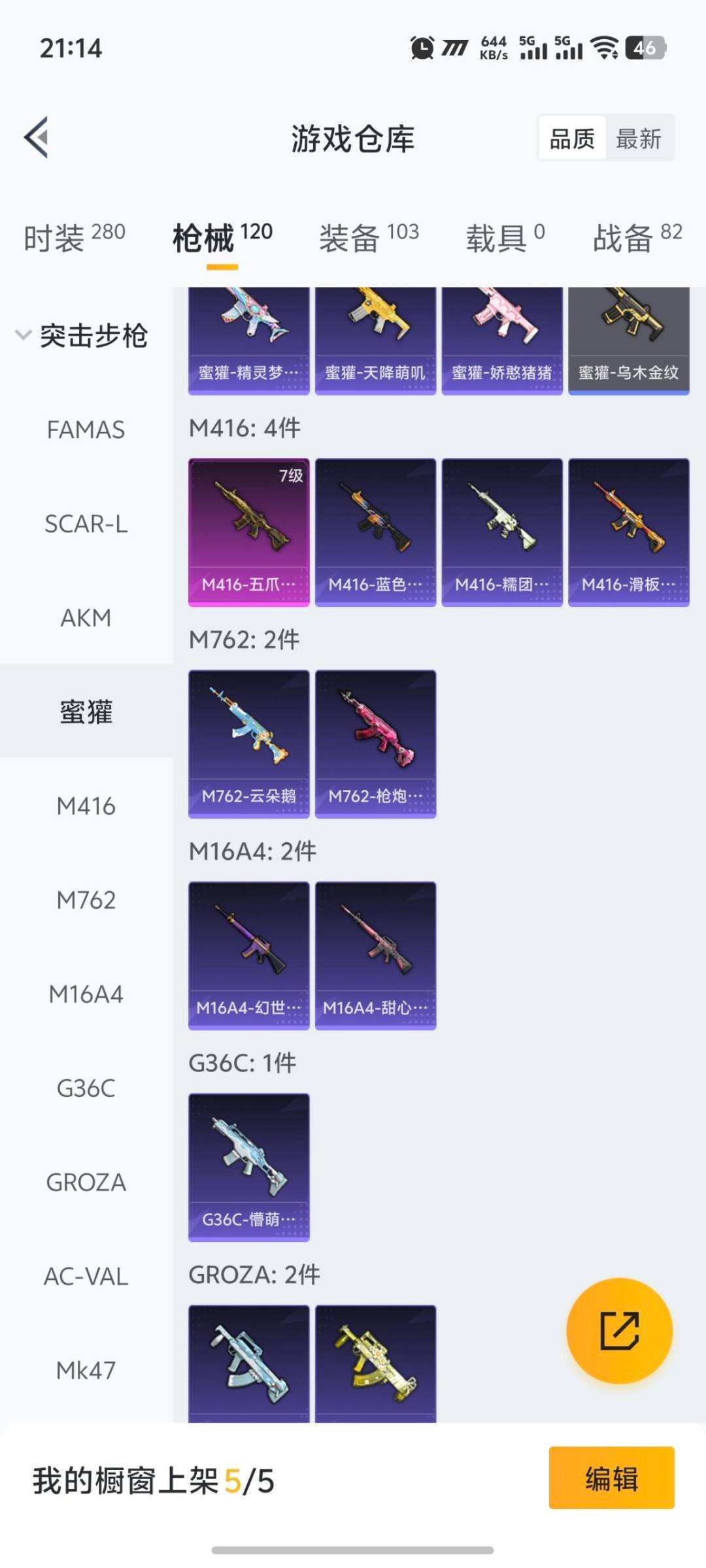Sort by 品质
Screen dimensions: 706x1568
pyautogui.click(x=572, y=139)
